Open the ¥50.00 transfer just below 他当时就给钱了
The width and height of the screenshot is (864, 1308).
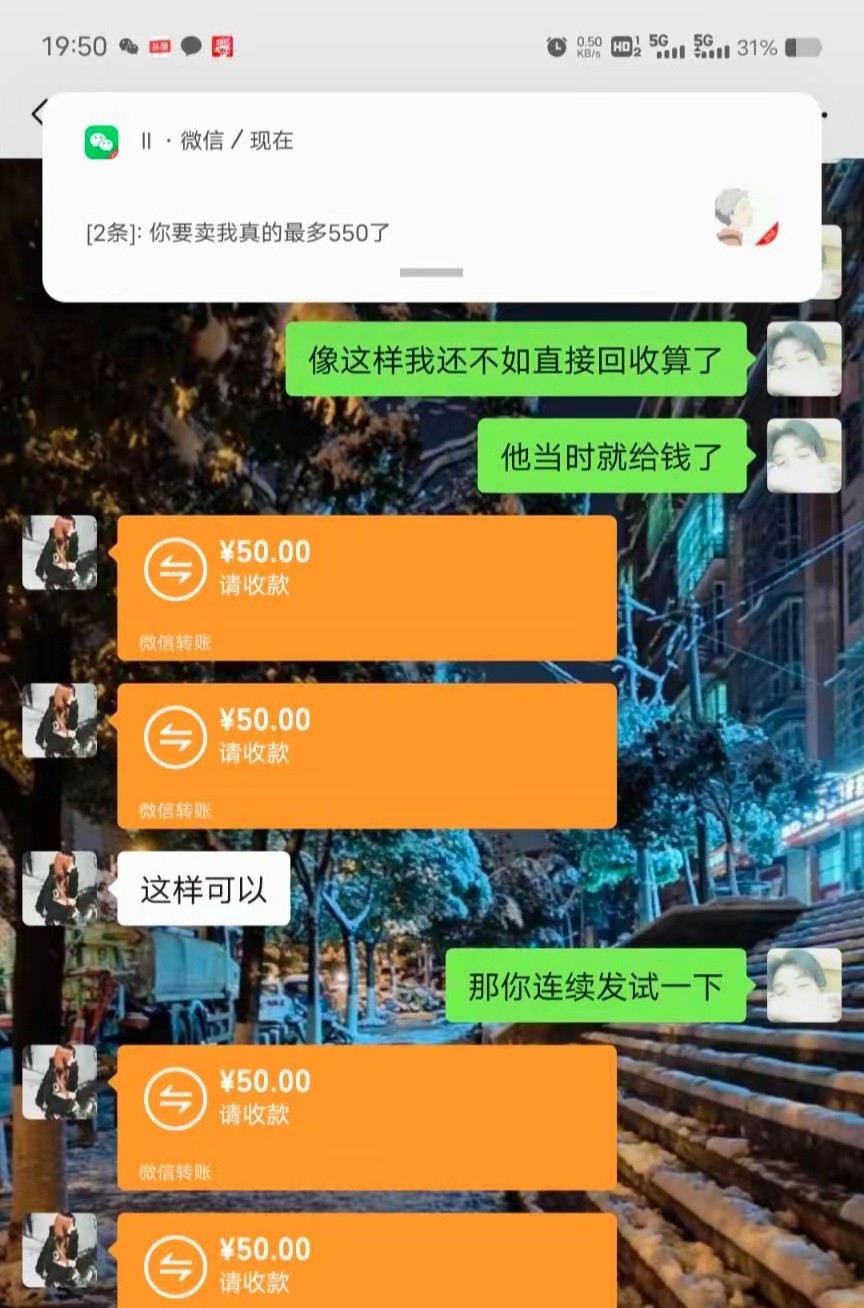click(366, 585)
